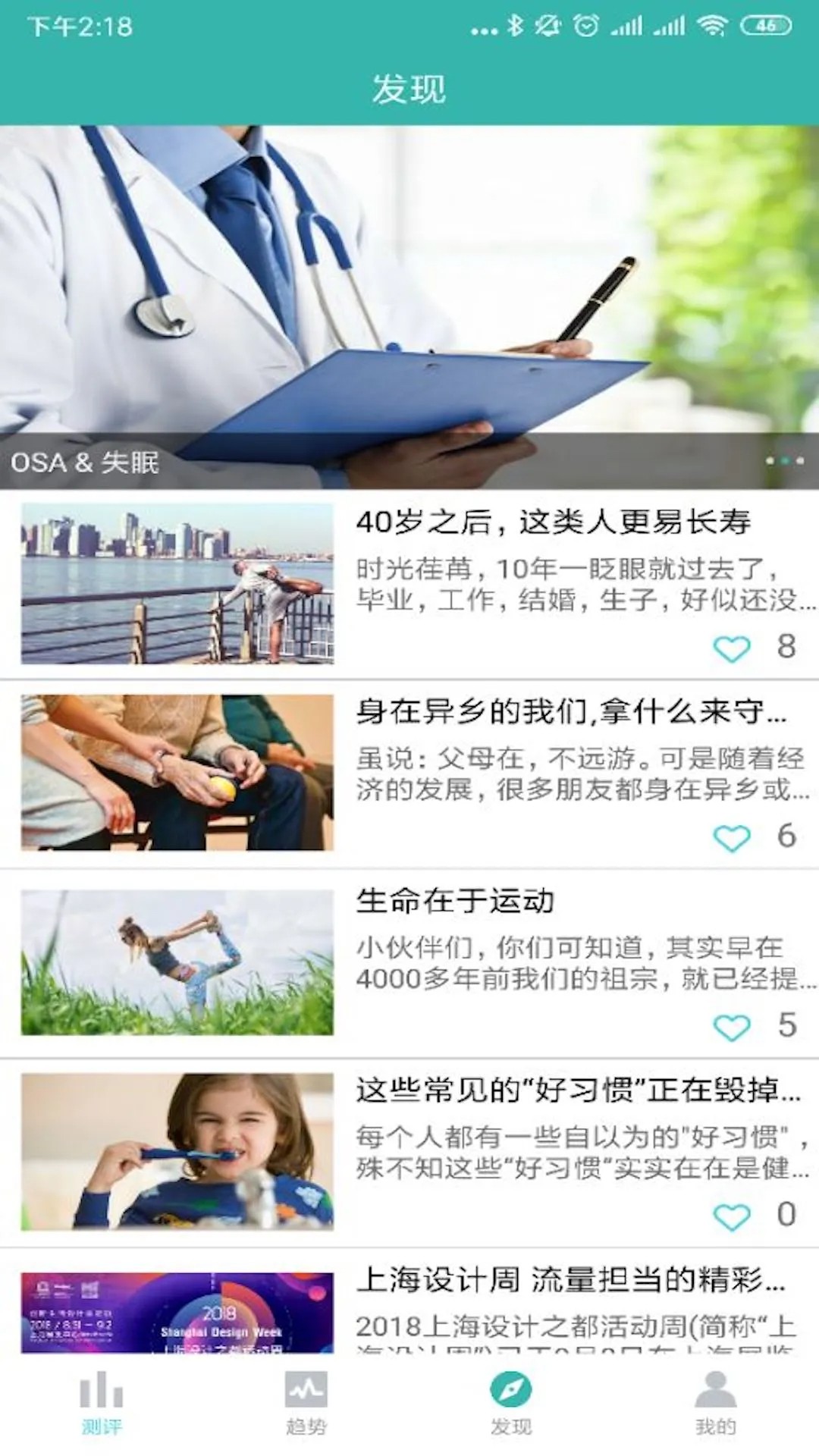Switch to the 测评 tab
This screenshot has height=1456, width=819.
pos(102,1403)
